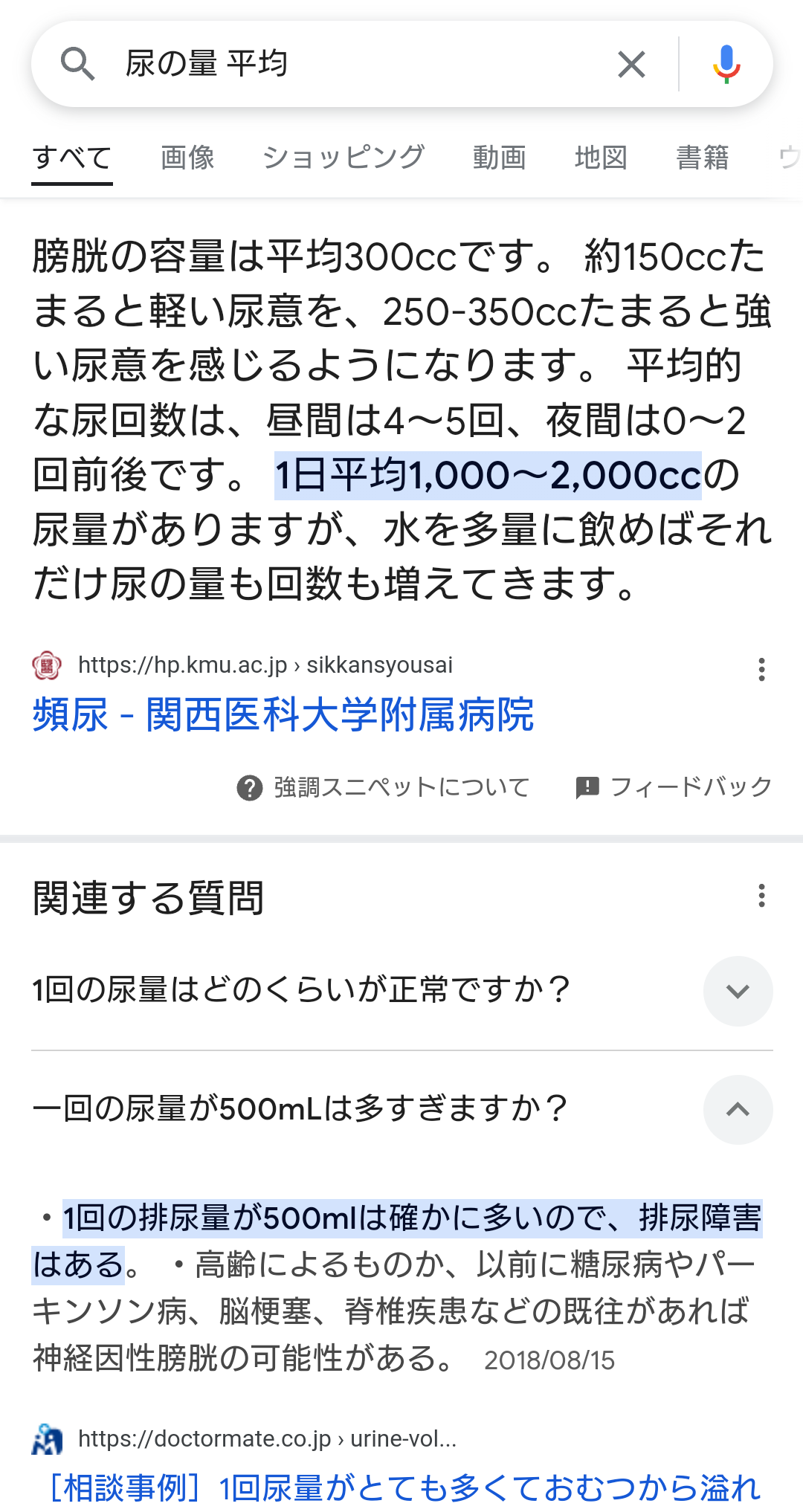Expand 1回の尿量はどのくらいが正常ですか？
This screenshot has width=803, height=1512.
[401, 991]
